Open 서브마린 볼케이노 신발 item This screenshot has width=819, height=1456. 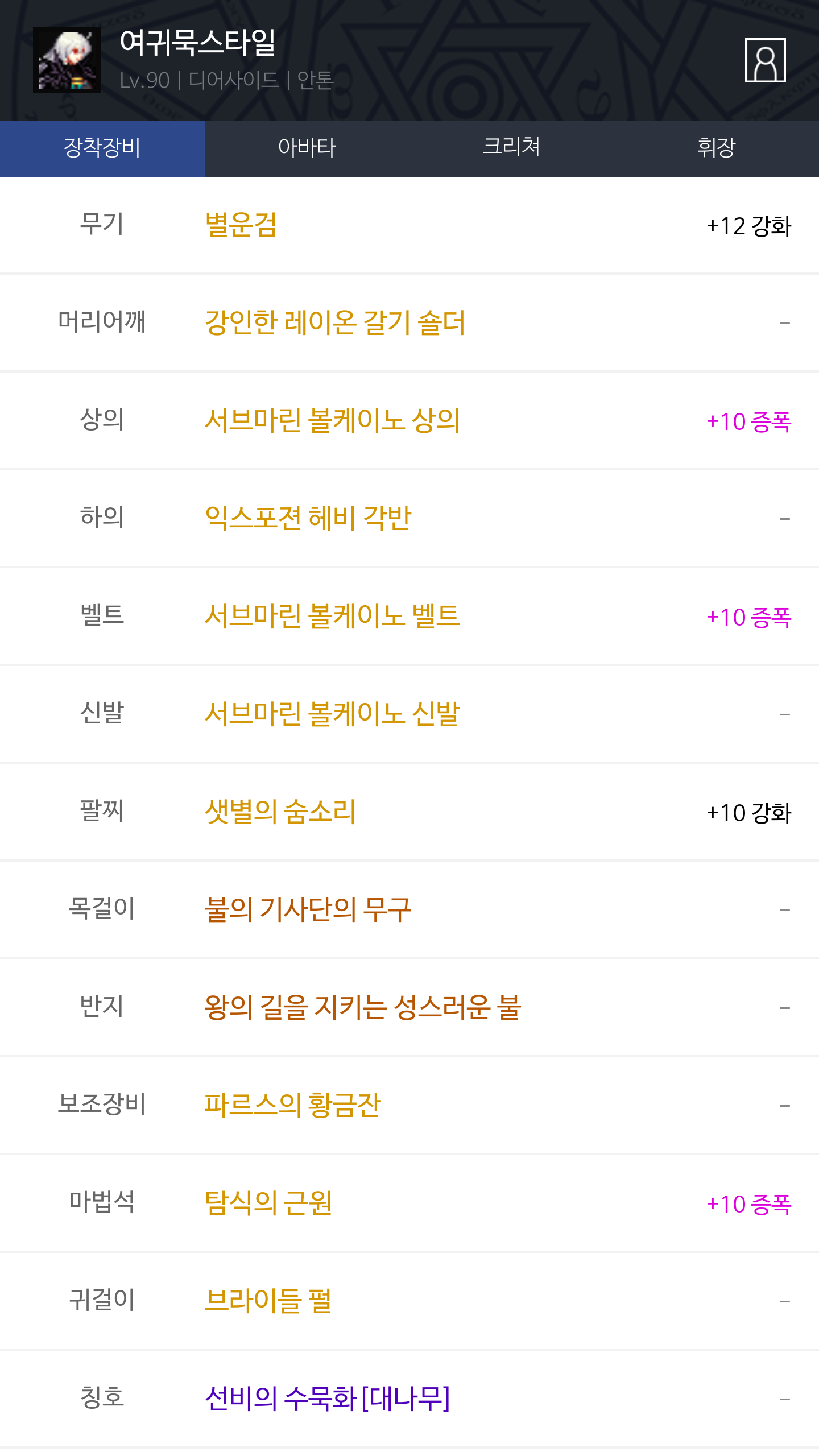click(x=332, y=714)
